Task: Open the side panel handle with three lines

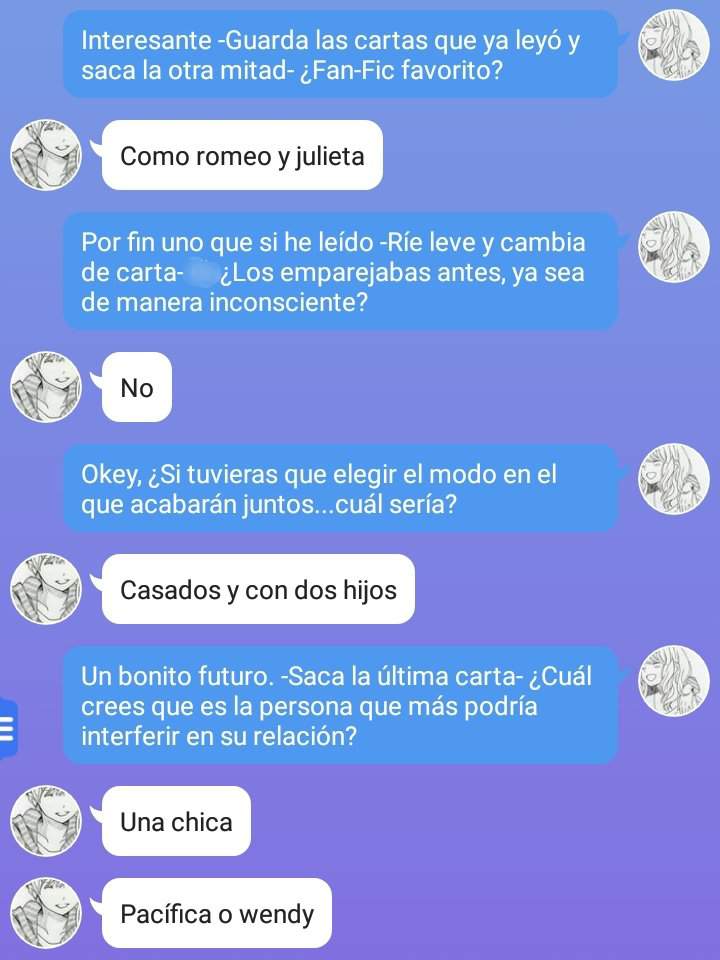Action: tap(8, 729)
